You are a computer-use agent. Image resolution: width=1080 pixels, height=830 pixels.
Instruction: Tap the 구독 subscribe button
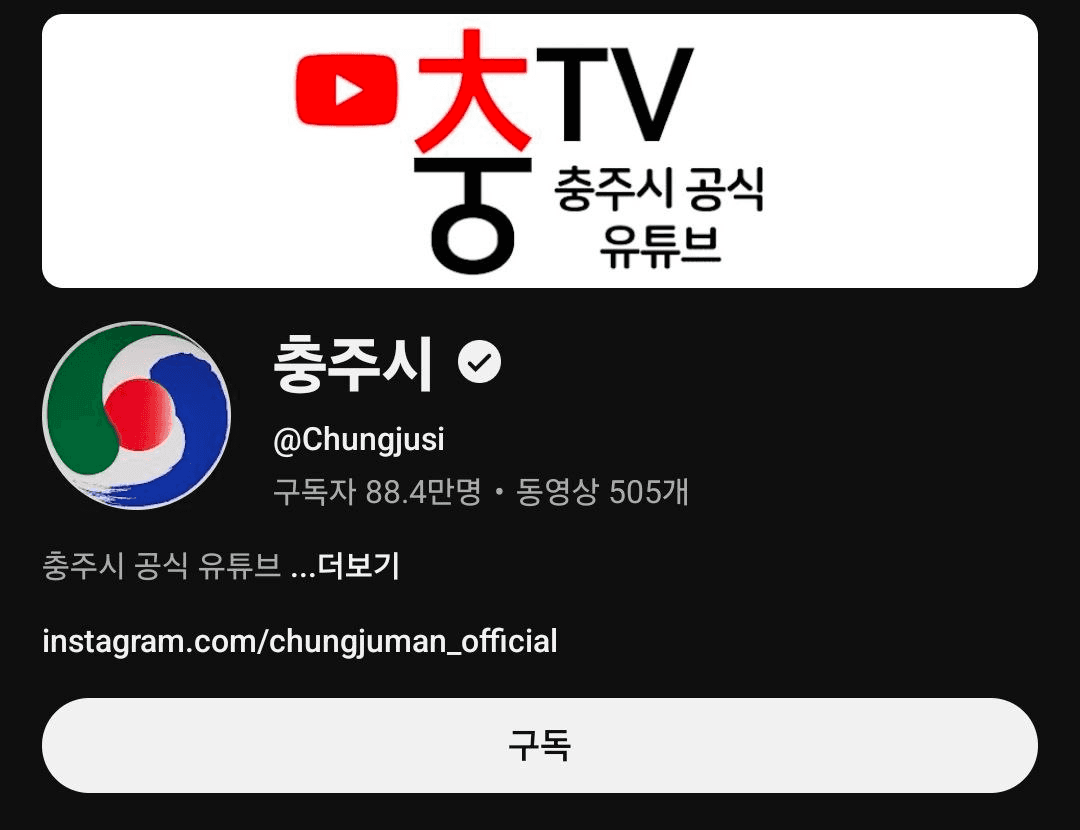click(x=539, y=745)
